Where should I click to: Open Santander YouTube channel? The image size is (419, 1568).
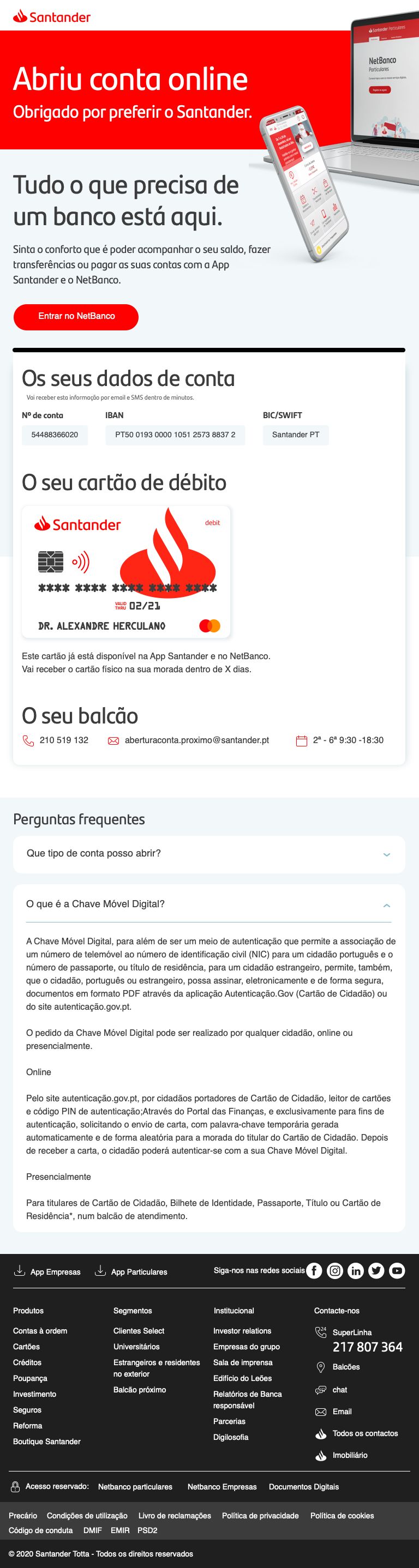(397, 1270)
